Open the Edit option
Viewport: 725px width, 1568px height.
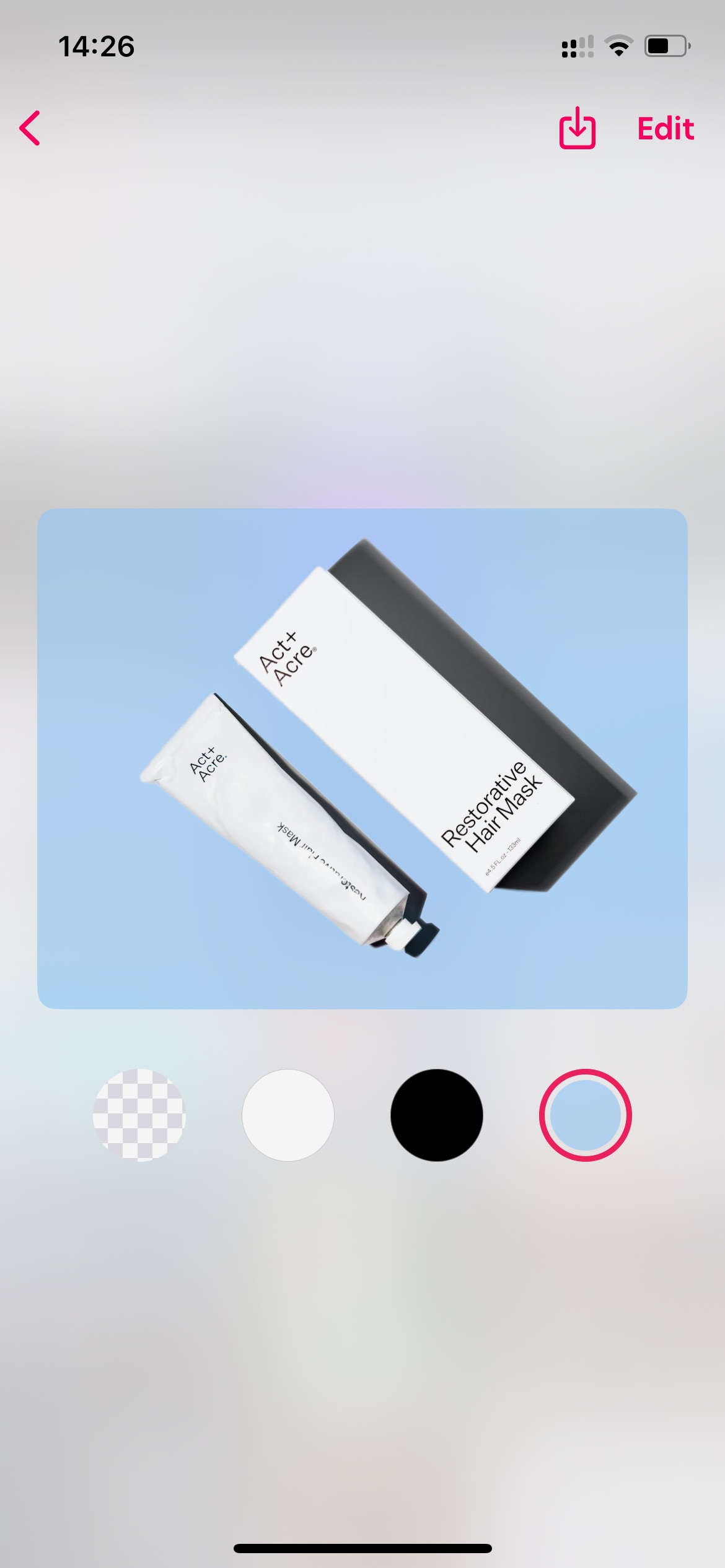pyautogui.click(x=666, y=129)
